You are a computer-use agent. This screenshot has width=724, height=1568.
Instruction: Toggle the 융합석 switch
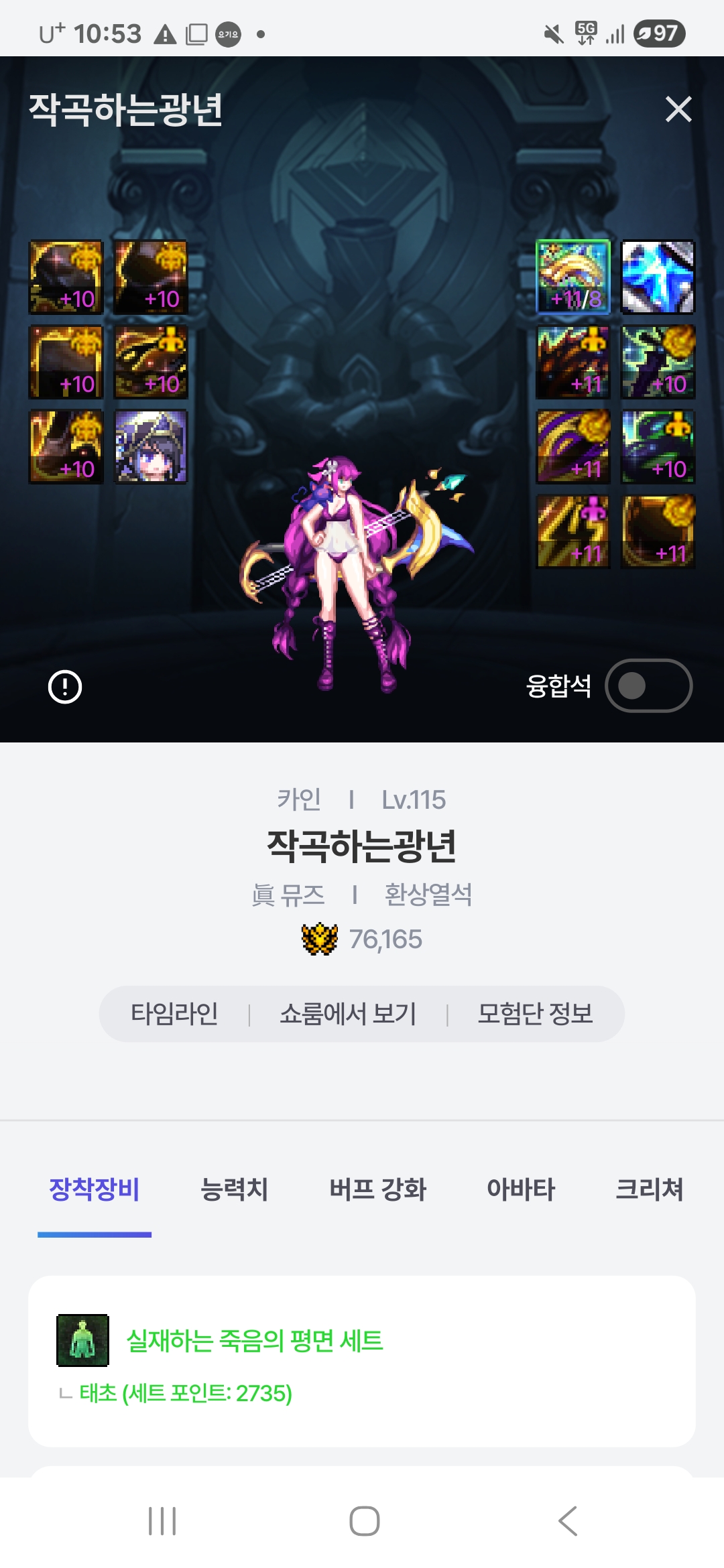coord(648,685)
